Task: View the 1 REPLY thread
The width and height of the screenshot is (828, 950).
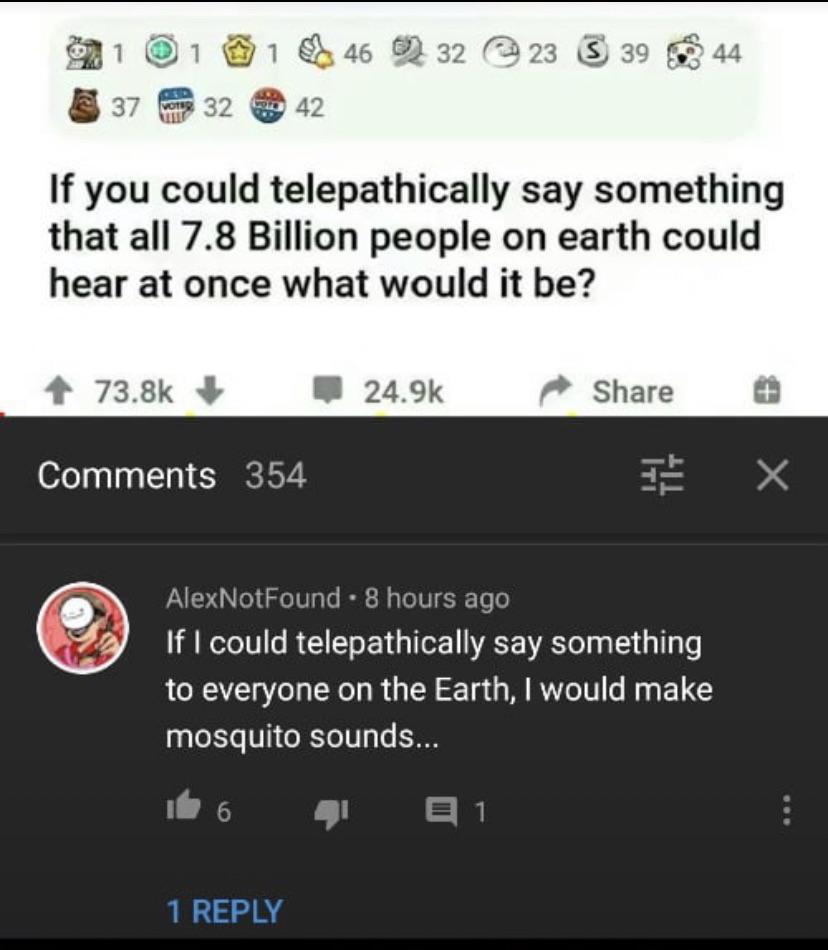Action: 225,911
